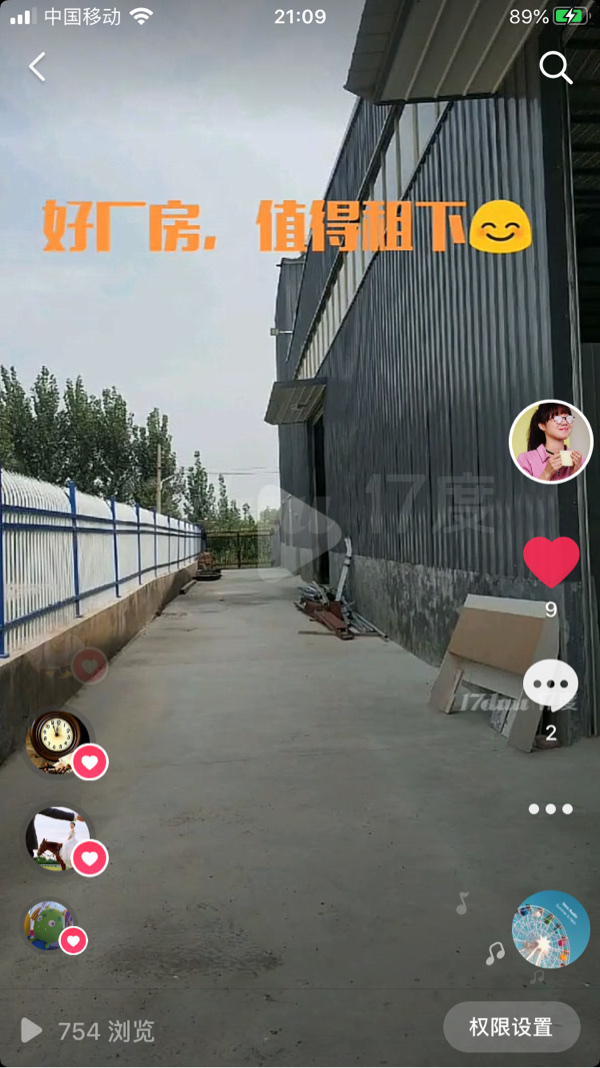Tap the red heart like button

click(551, 562)
